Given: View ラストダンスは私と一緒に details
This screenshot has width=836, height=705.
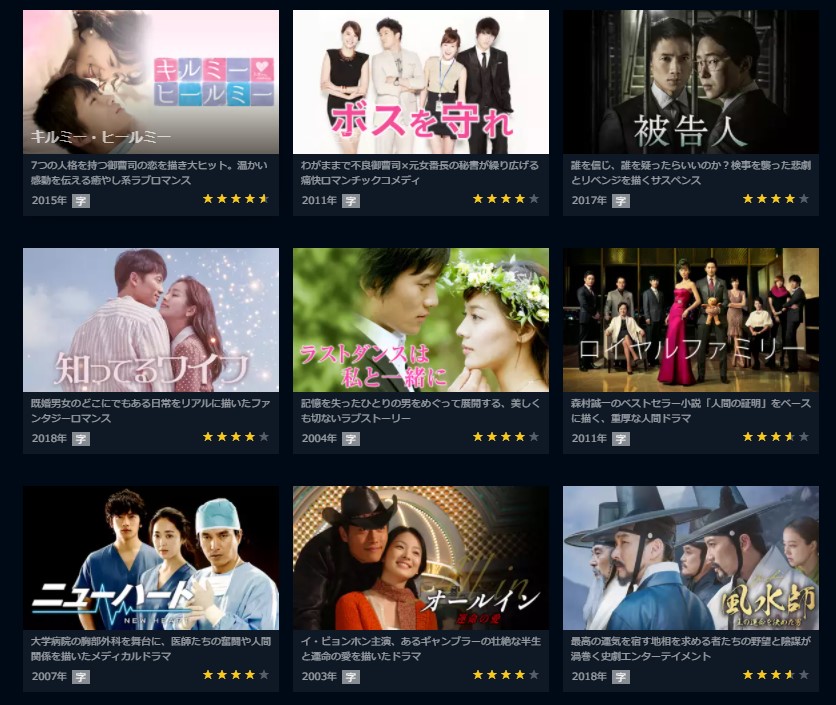Looking at the screenshot, I should (x=421, y=320).
